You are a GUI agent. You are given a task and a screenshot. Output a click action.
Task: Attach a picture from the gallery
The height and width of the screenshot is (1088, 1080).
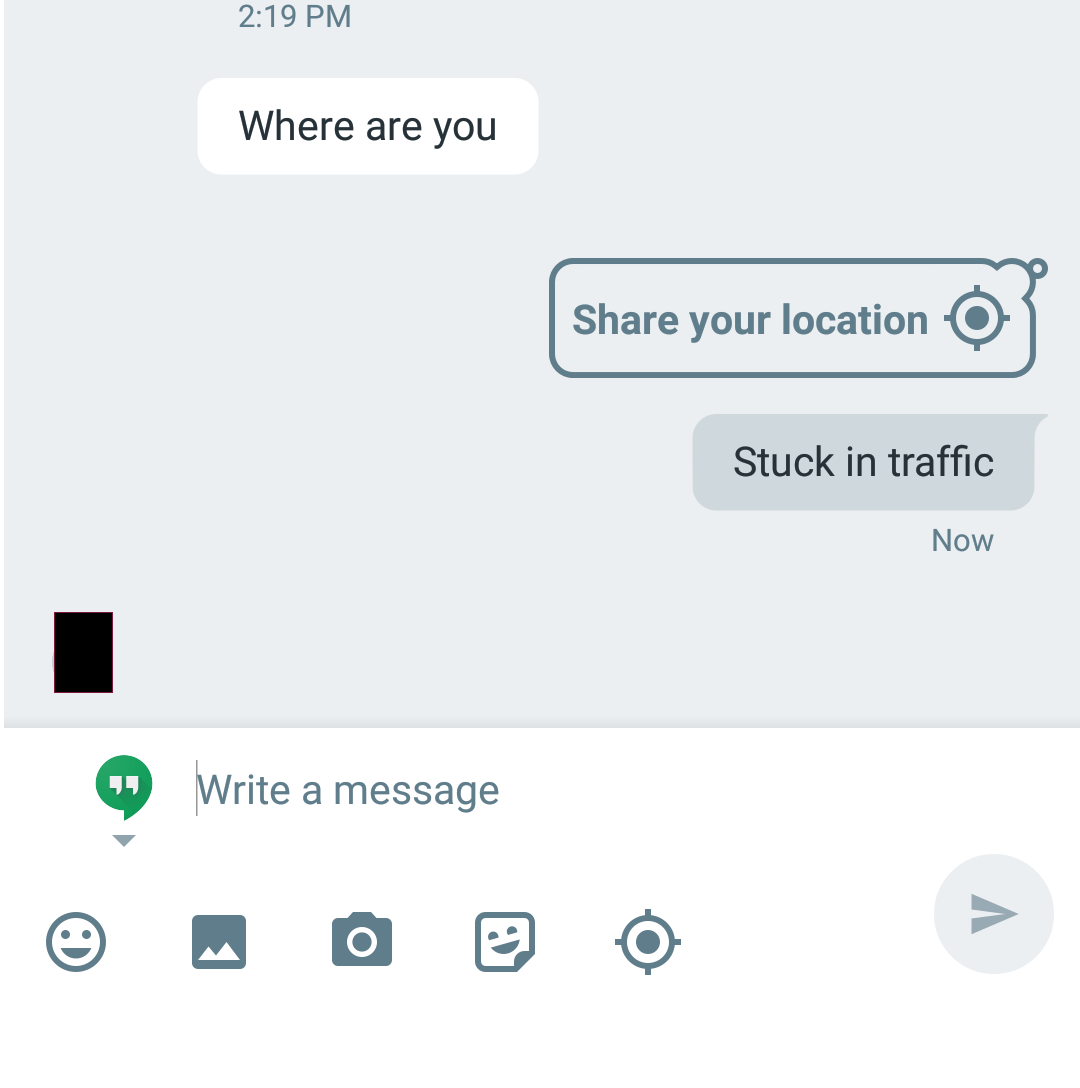click(219, 942)
